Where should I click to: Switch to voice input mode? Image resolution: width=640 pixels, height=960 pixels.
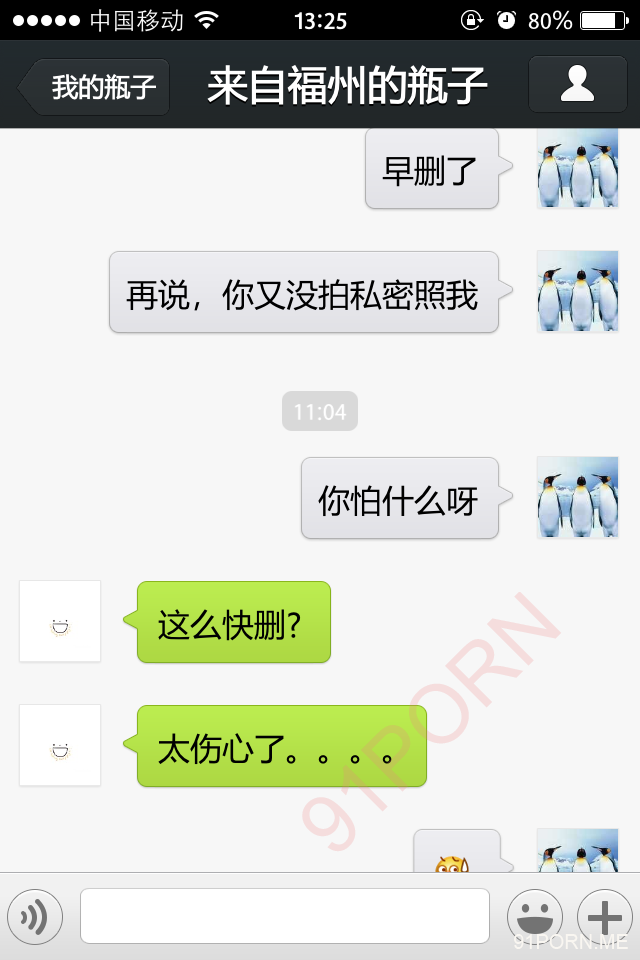[35, 916]
